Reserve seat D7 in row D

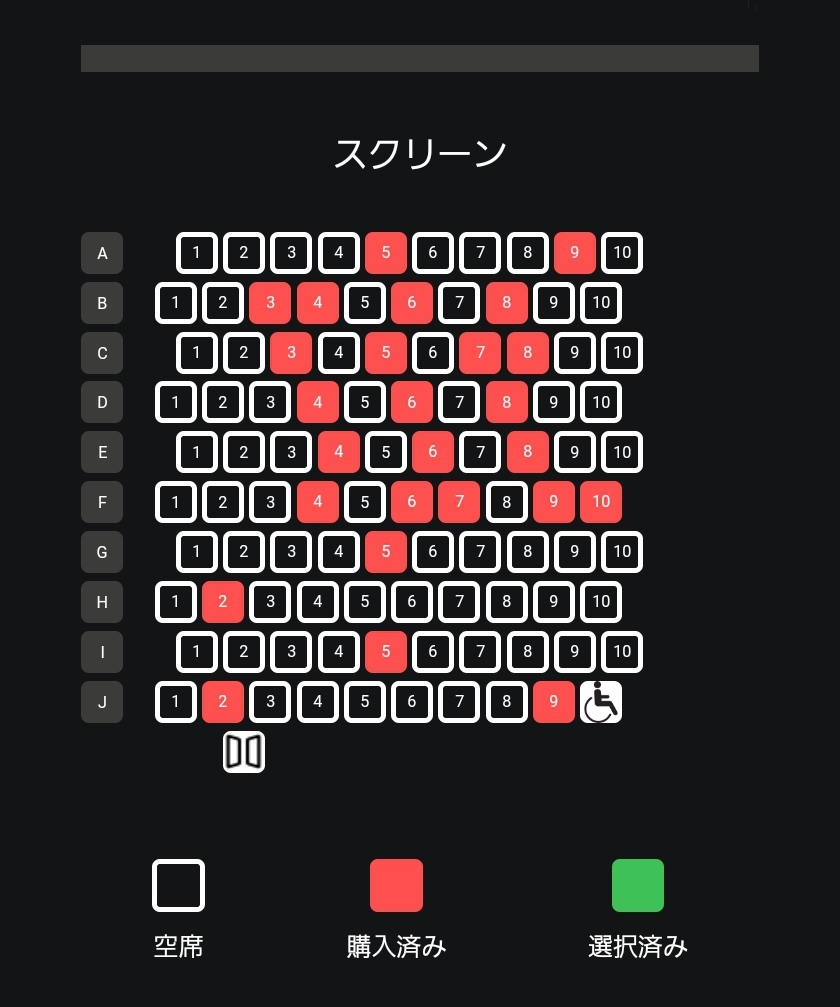click(459, 403)
